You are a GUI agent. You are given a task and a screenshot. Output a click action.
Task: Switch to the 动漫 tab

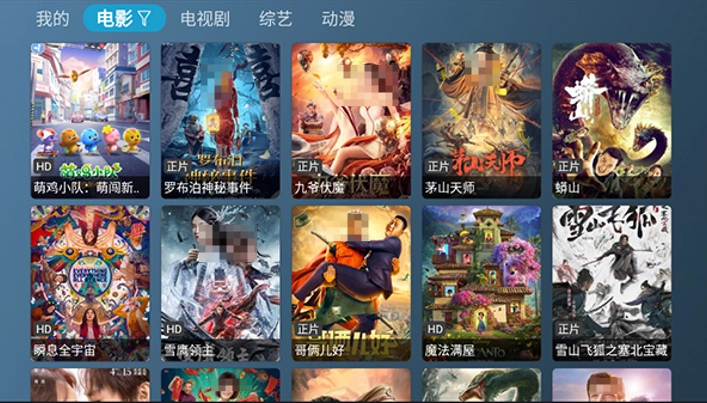(x=338, y=18)
